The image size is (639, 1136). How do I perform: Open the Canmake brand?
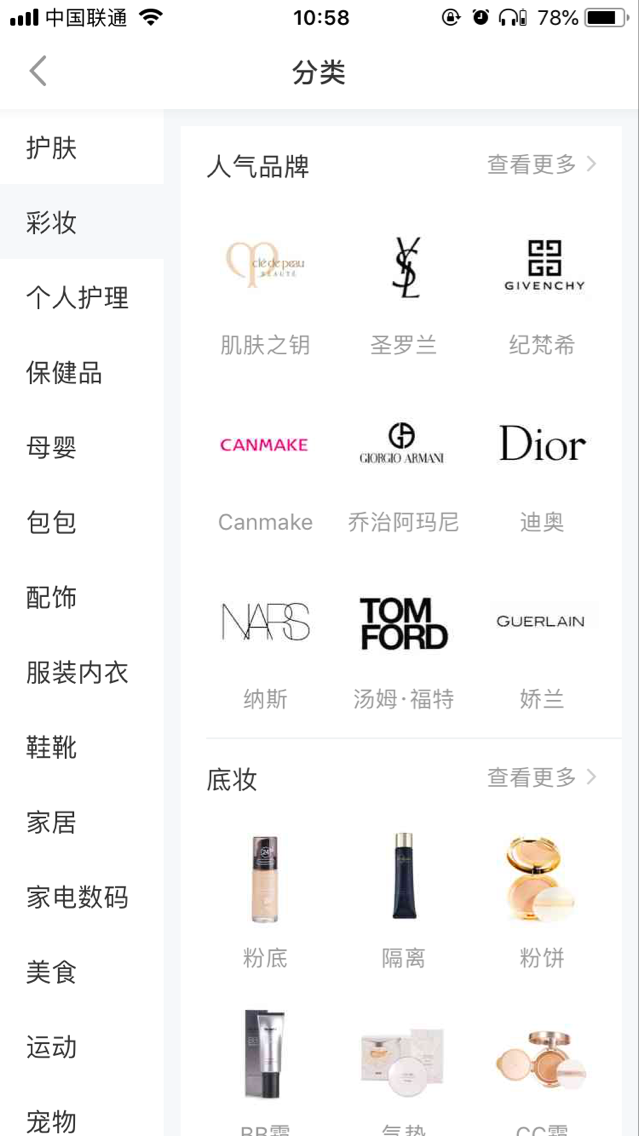click(265, 472)
